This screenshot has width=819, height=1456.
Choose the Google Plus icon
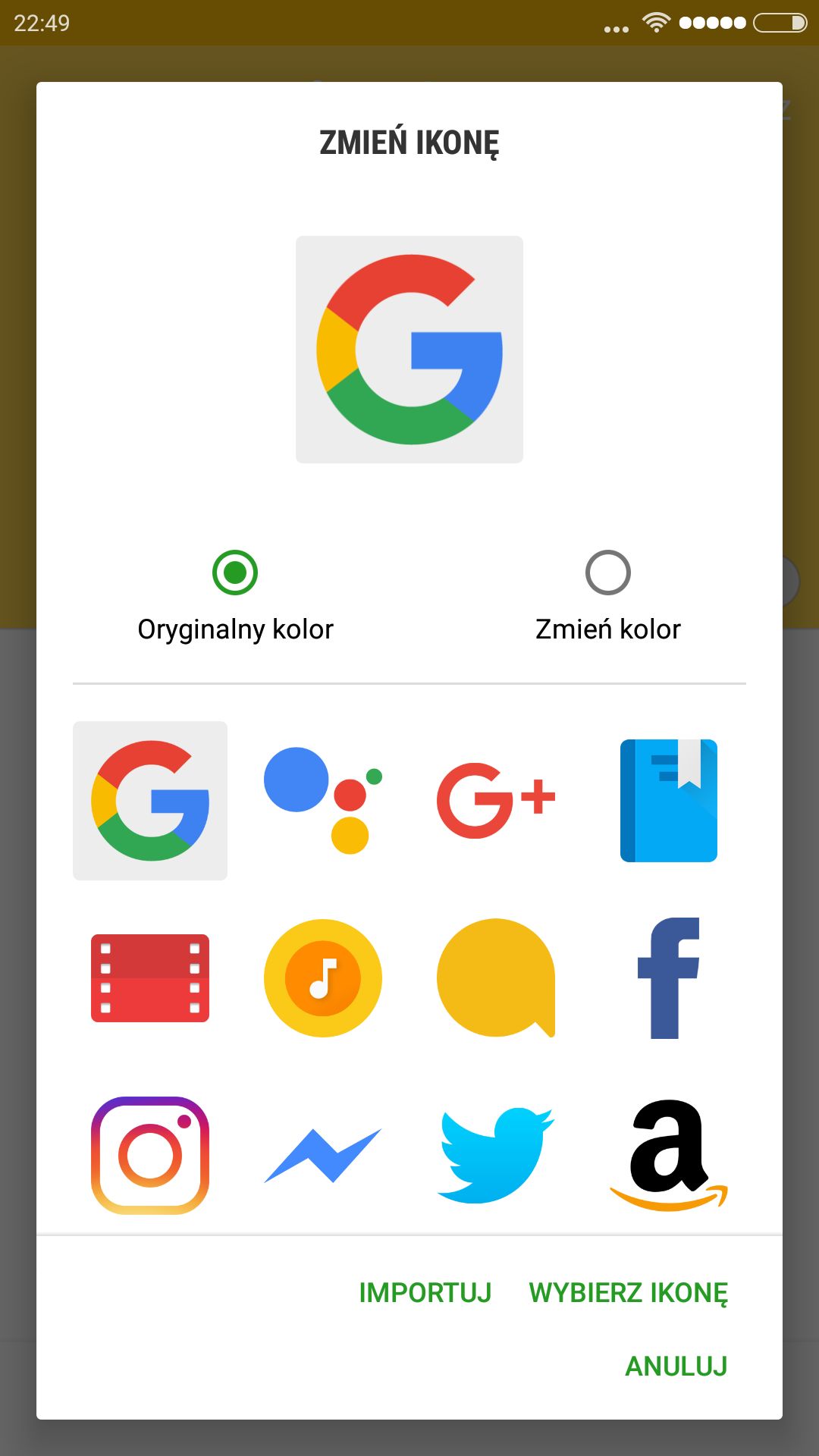coord(496,801)
